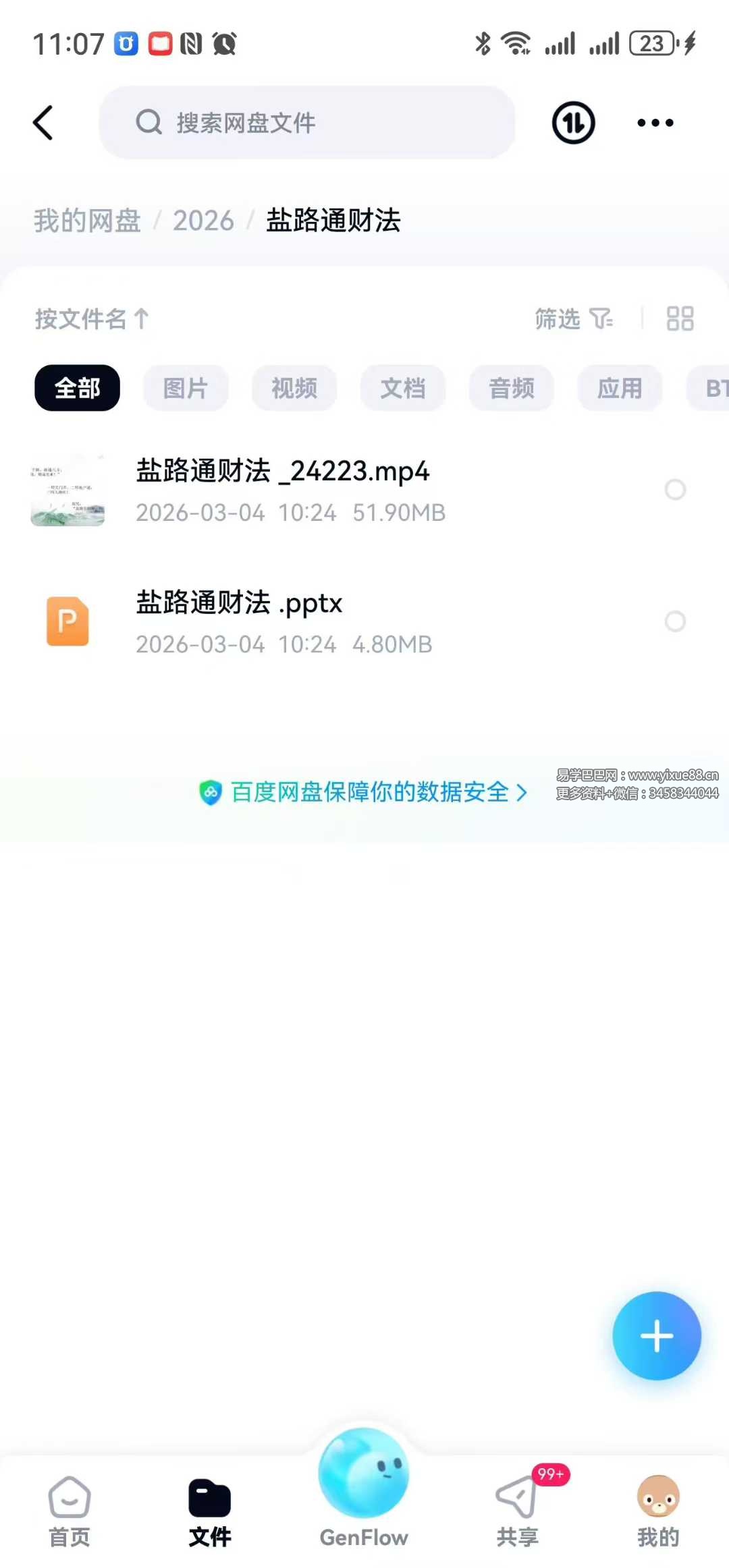This screenshot has width=729, height=1568.
Task: Select the 全部 filter chip
Action: tap(77, 388)
